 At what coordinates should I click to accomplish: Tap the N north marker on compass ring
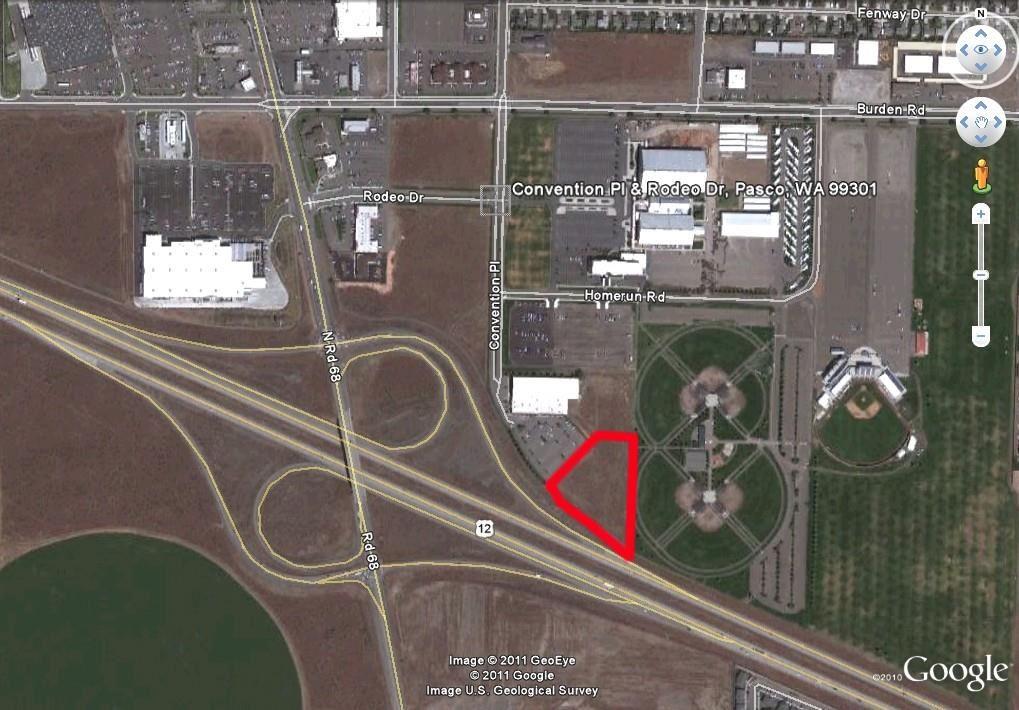tap(981, 13)
